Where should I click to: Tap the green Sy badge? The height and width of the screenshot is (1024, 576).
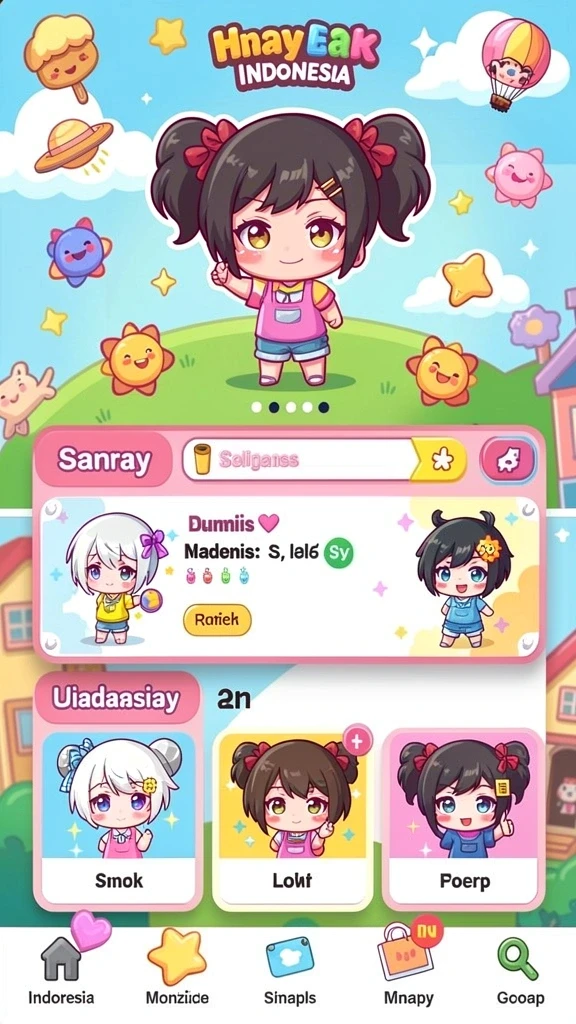pyautogui.click(x=338, y=553)
